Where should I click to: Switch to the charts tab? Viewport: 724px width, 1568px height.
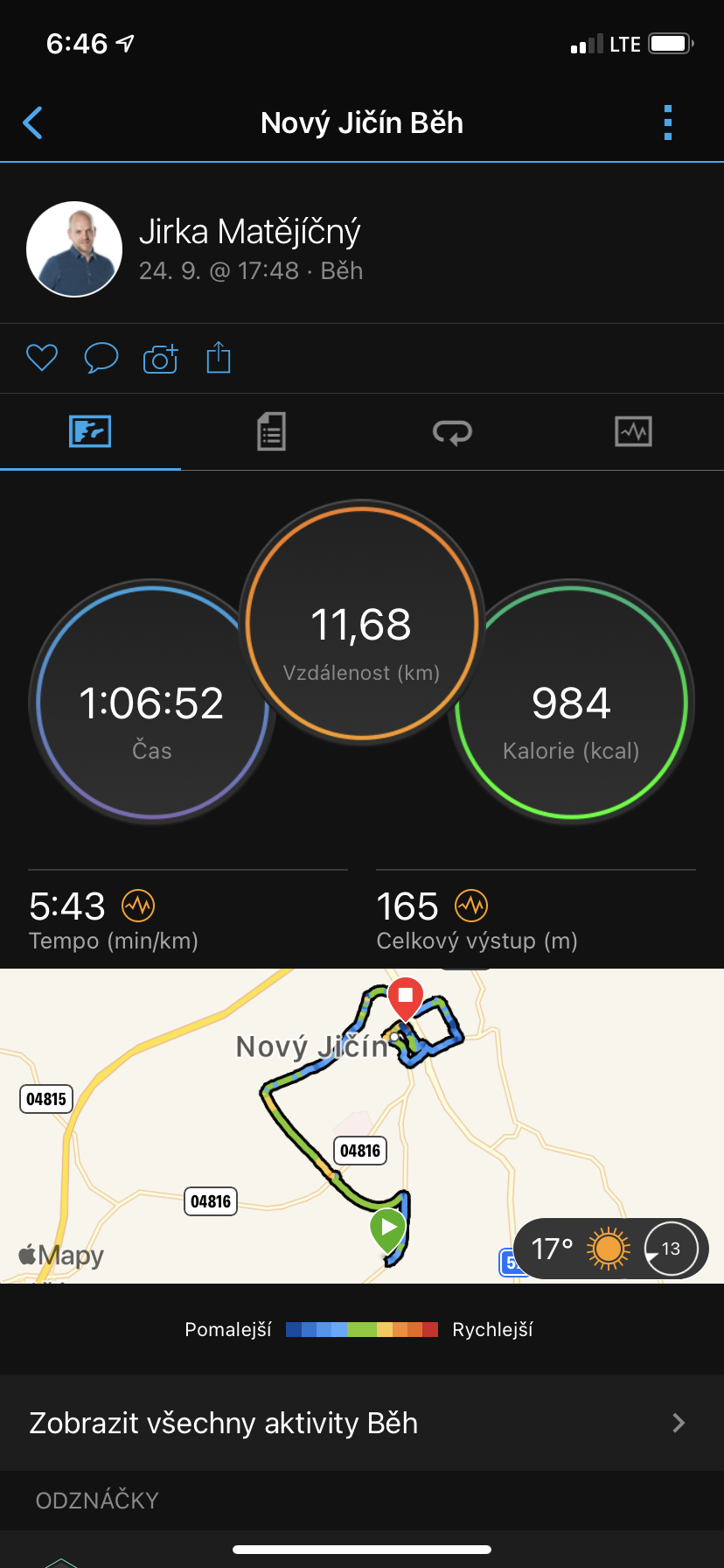point(633,431)
